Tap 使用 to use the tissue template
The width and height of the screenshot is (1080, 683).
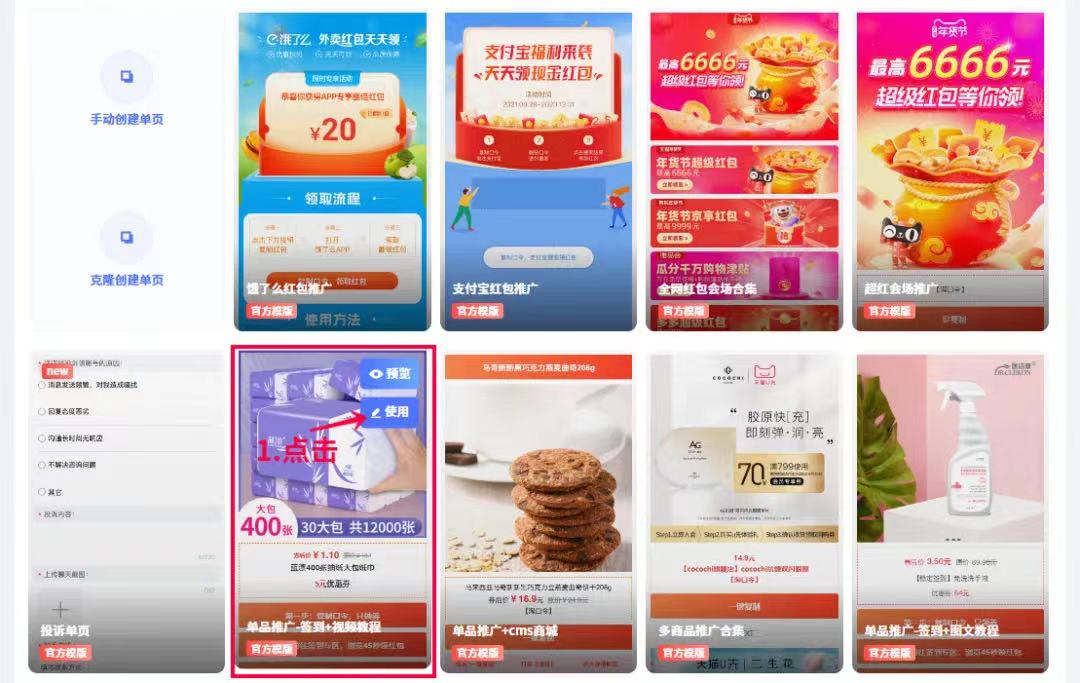389,411
